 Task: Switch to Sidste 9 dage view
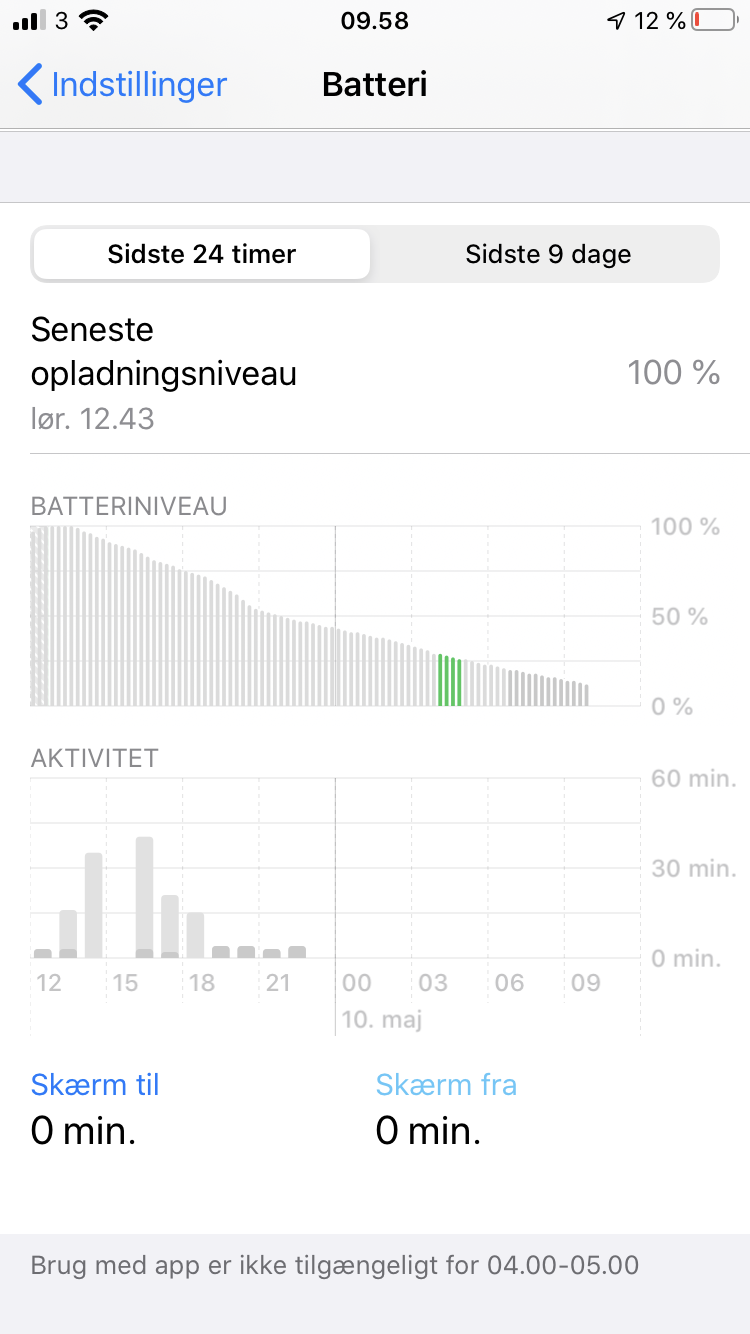(x=547, y=254)
